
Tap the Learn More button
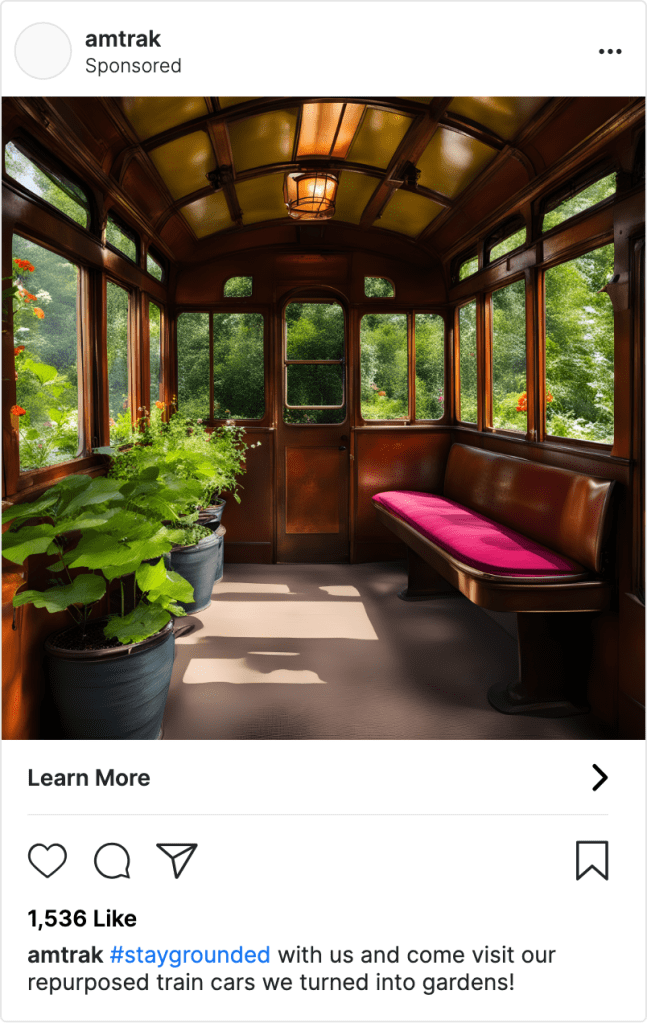(89, 778)
